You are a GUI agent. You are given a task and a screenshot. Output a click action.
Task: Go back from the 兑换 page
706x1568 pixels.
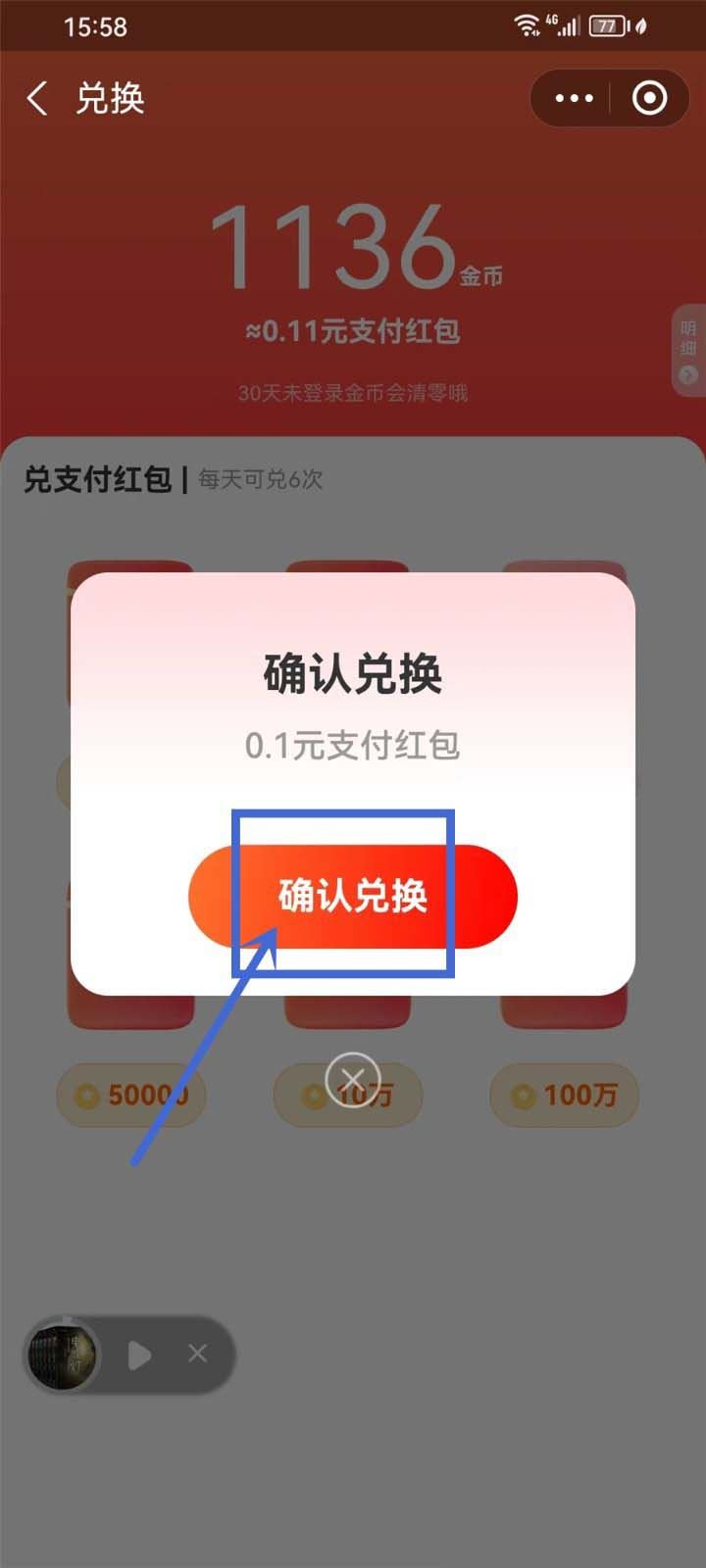point(37,98)
